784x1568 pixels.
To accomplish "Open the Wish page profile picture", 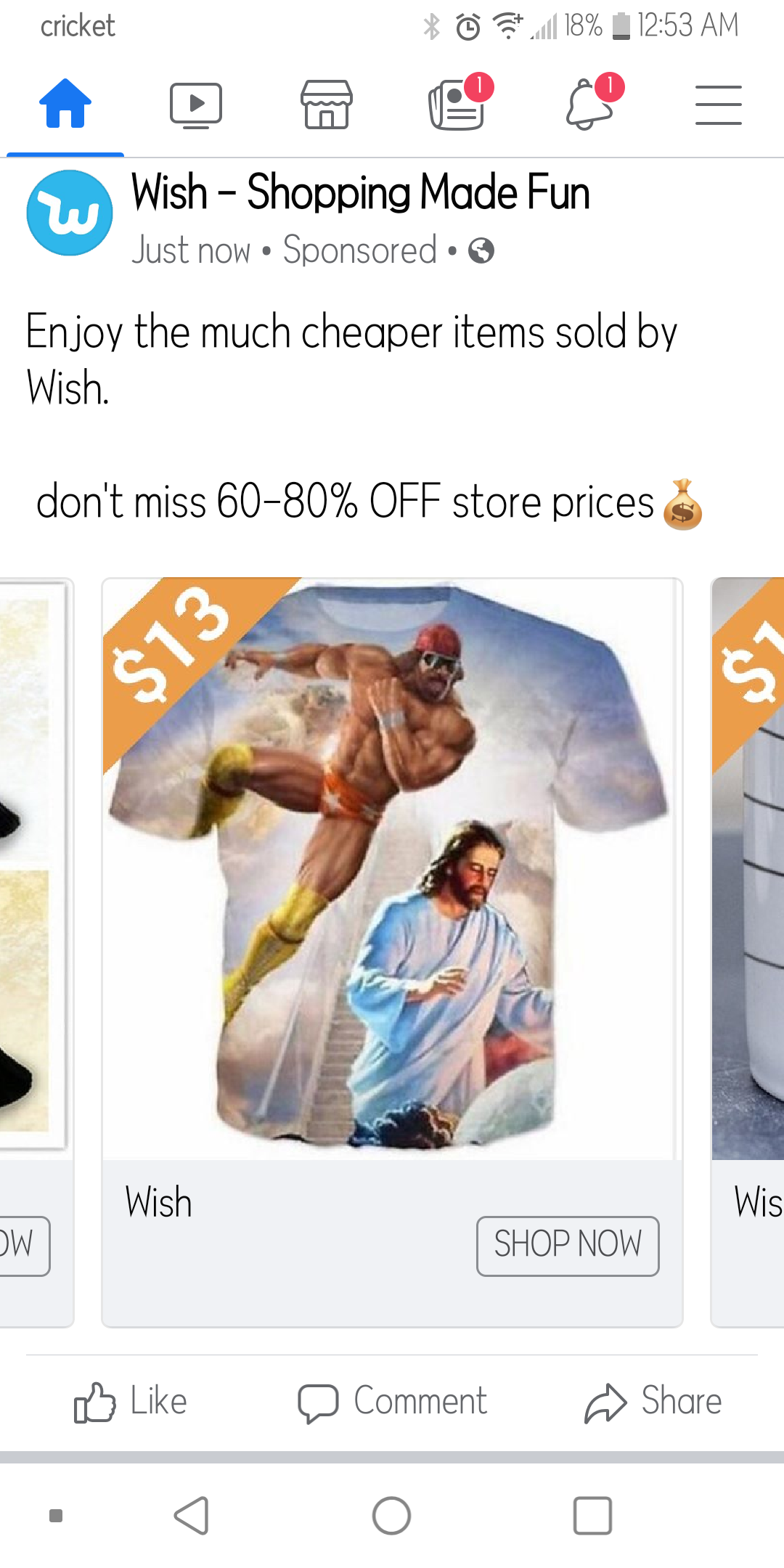I will pyautogui.click(x=70, y=213).
